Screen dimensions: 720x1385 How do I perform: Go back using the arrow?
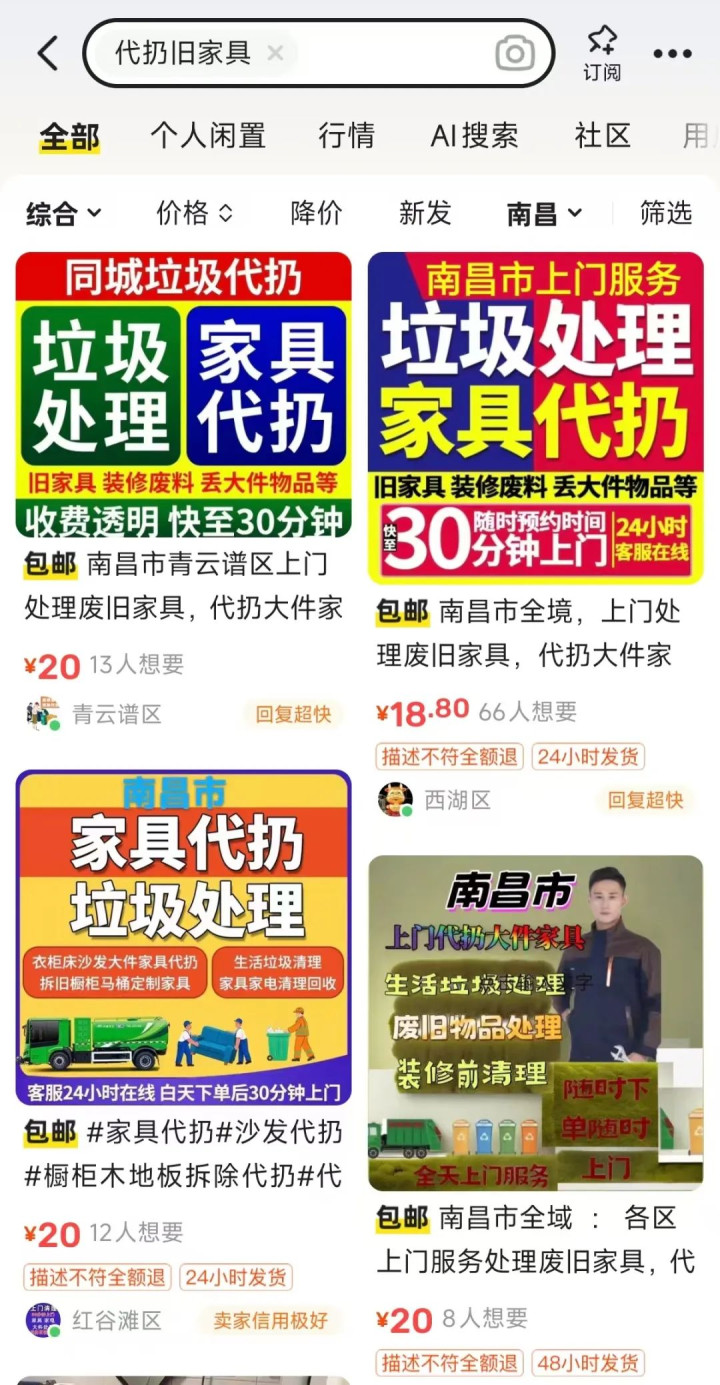[x=48, y=53]
